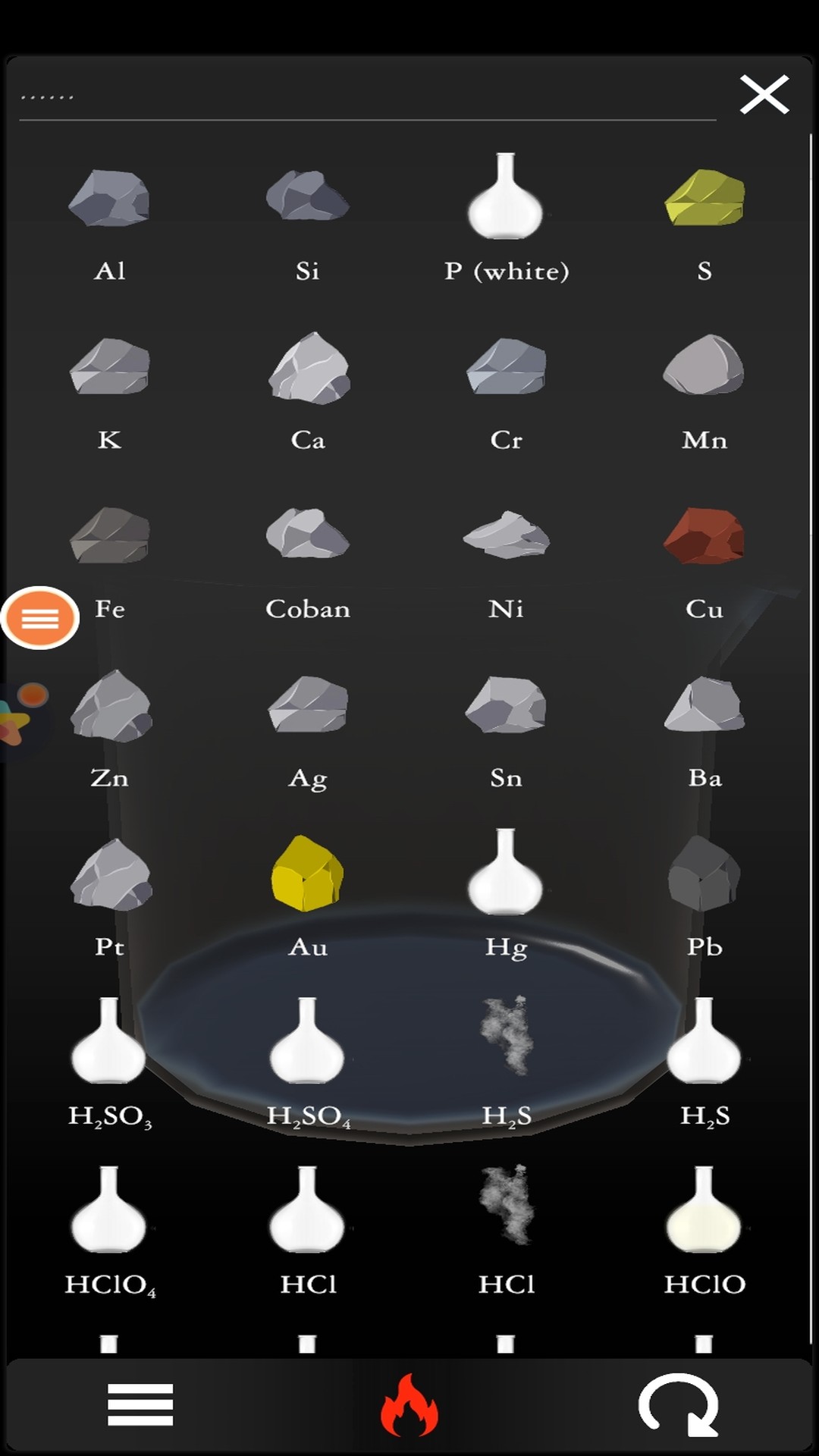The image size is (819, 1456).
Task: Open the bottom hamburger menu
Action: coord(140,1404)
